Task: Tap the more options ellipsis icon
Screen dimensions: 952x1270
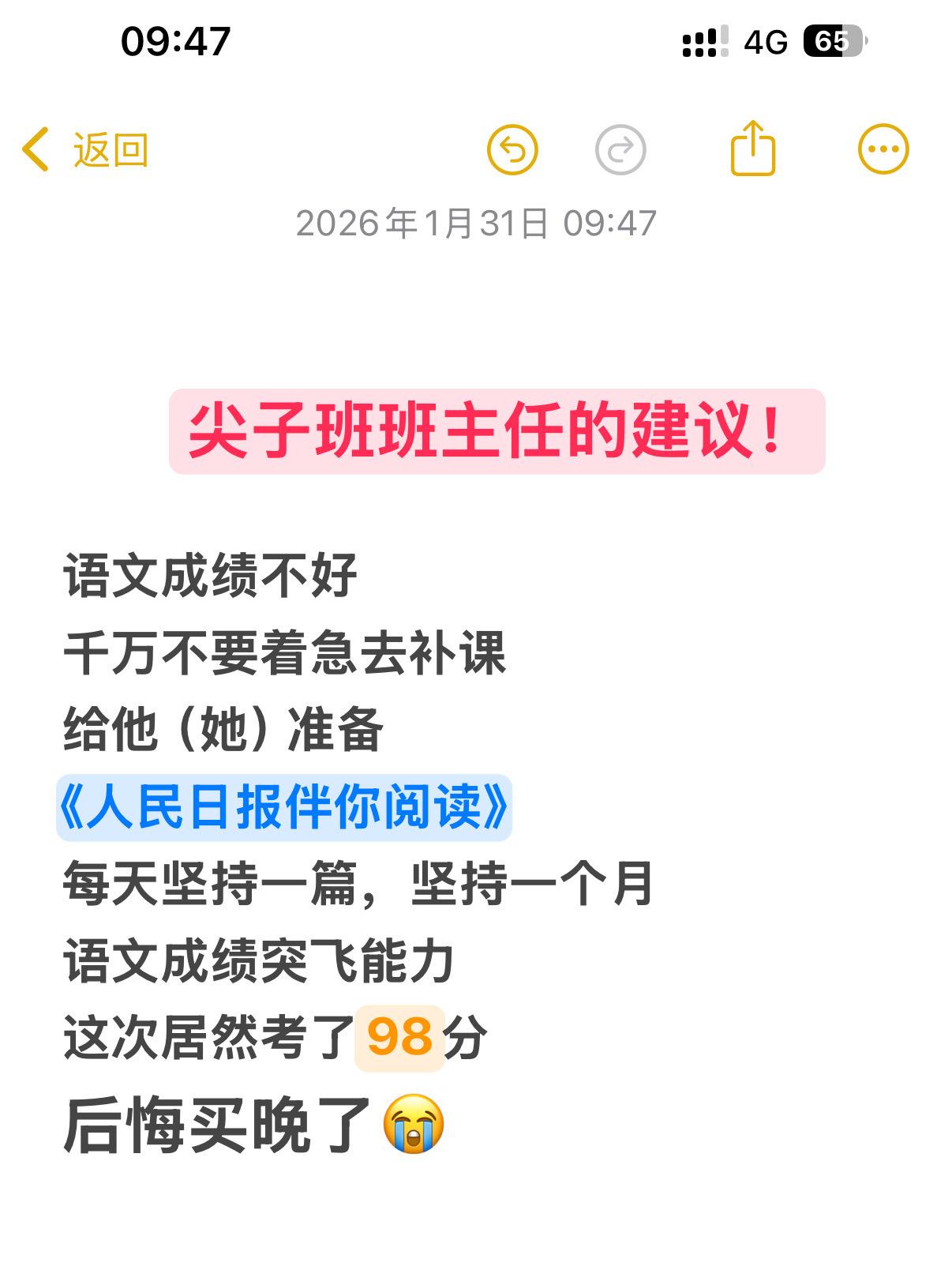Action: 883,148
